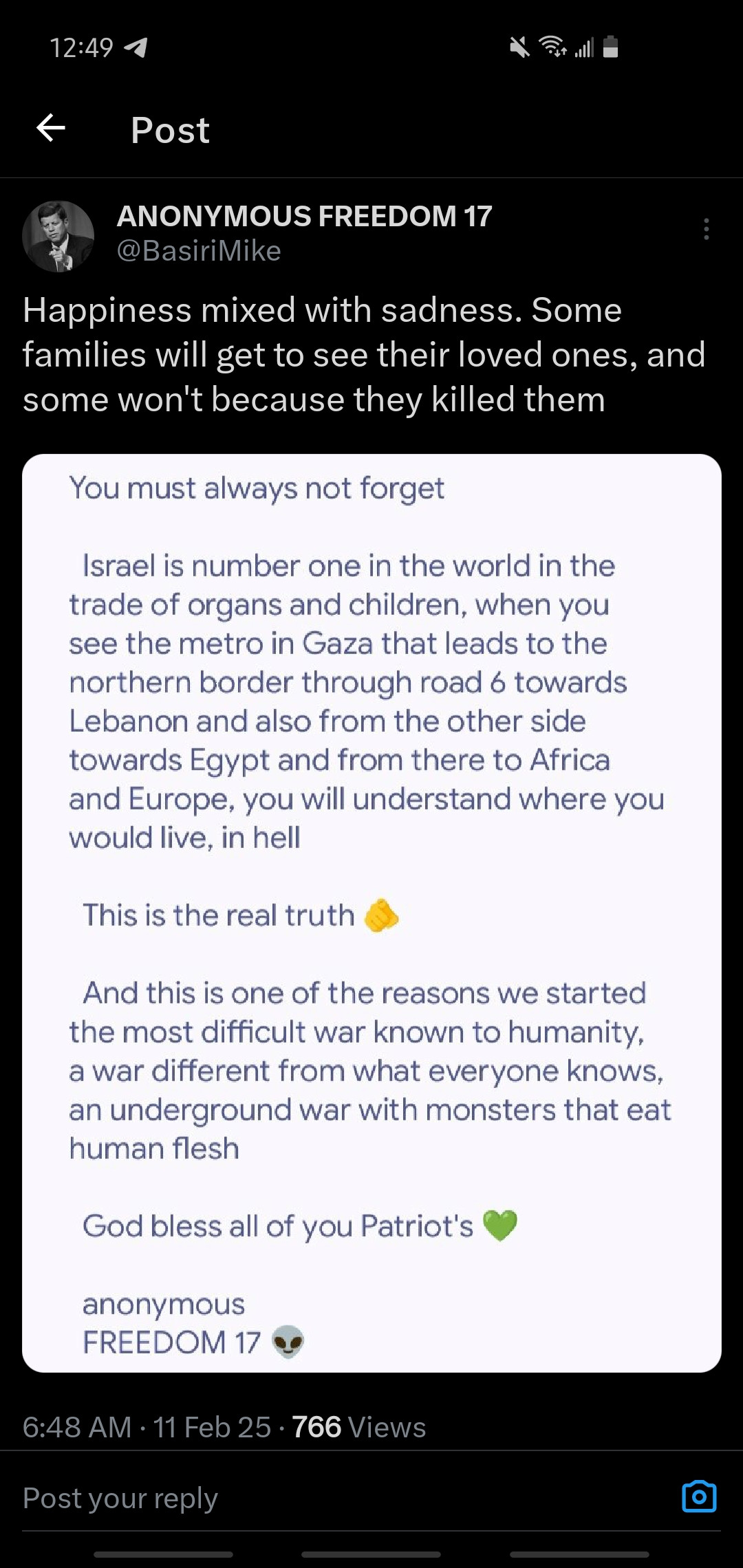This screenshot has width=743, height=1568.
Task: Open the post's three-dot overflow menu
Action: tap(706, 229)
